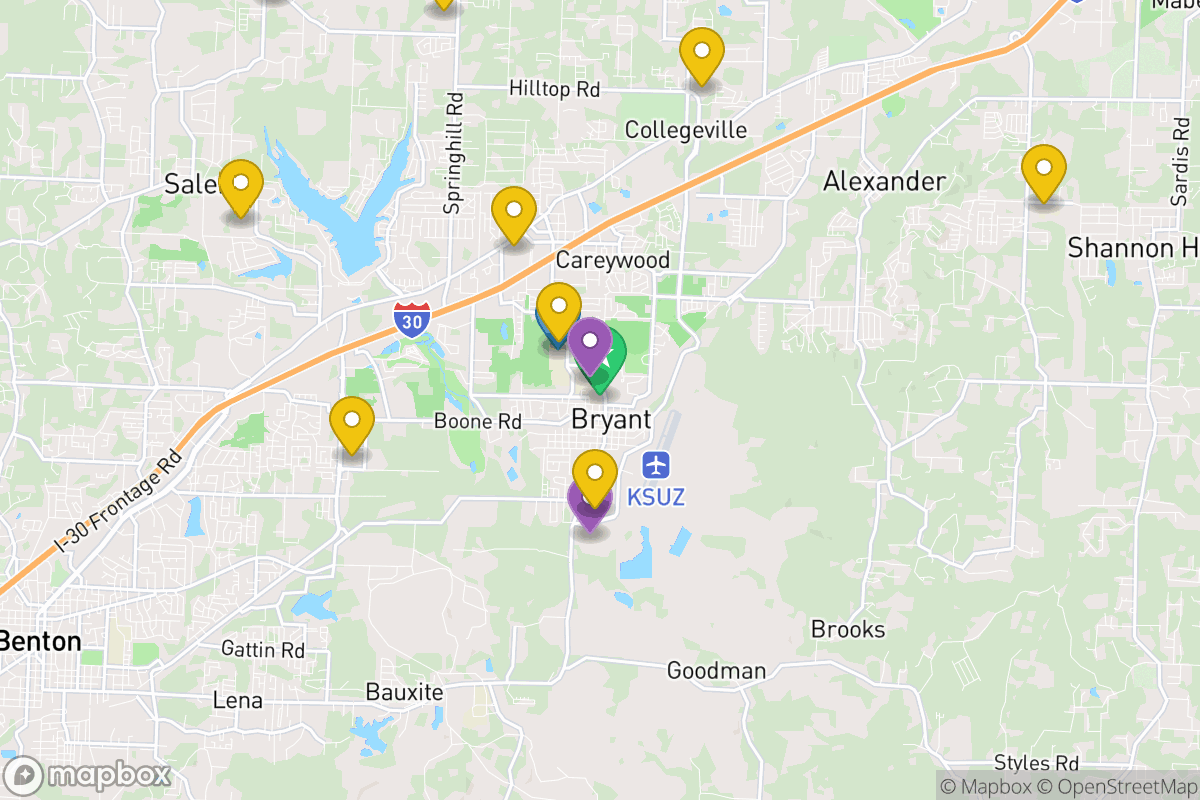1200x800 pixels.
Task: Tap the yellow pin beside Springhill Rd
Action: pyautogui.click(x=513, y=211)
